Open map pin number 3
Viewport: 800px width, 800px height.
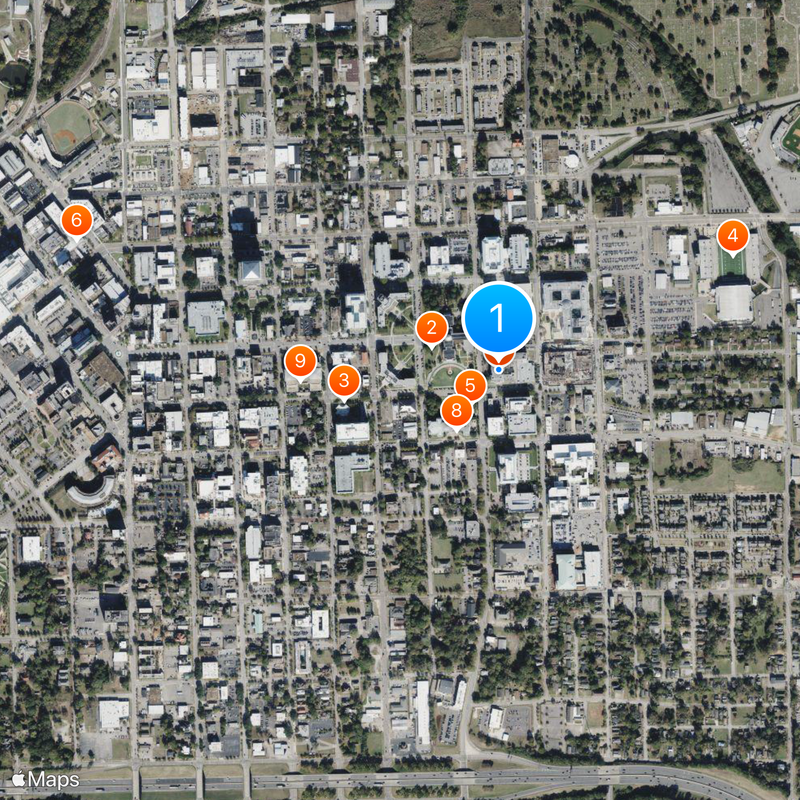pyautogui.click(x=344, y=380)
